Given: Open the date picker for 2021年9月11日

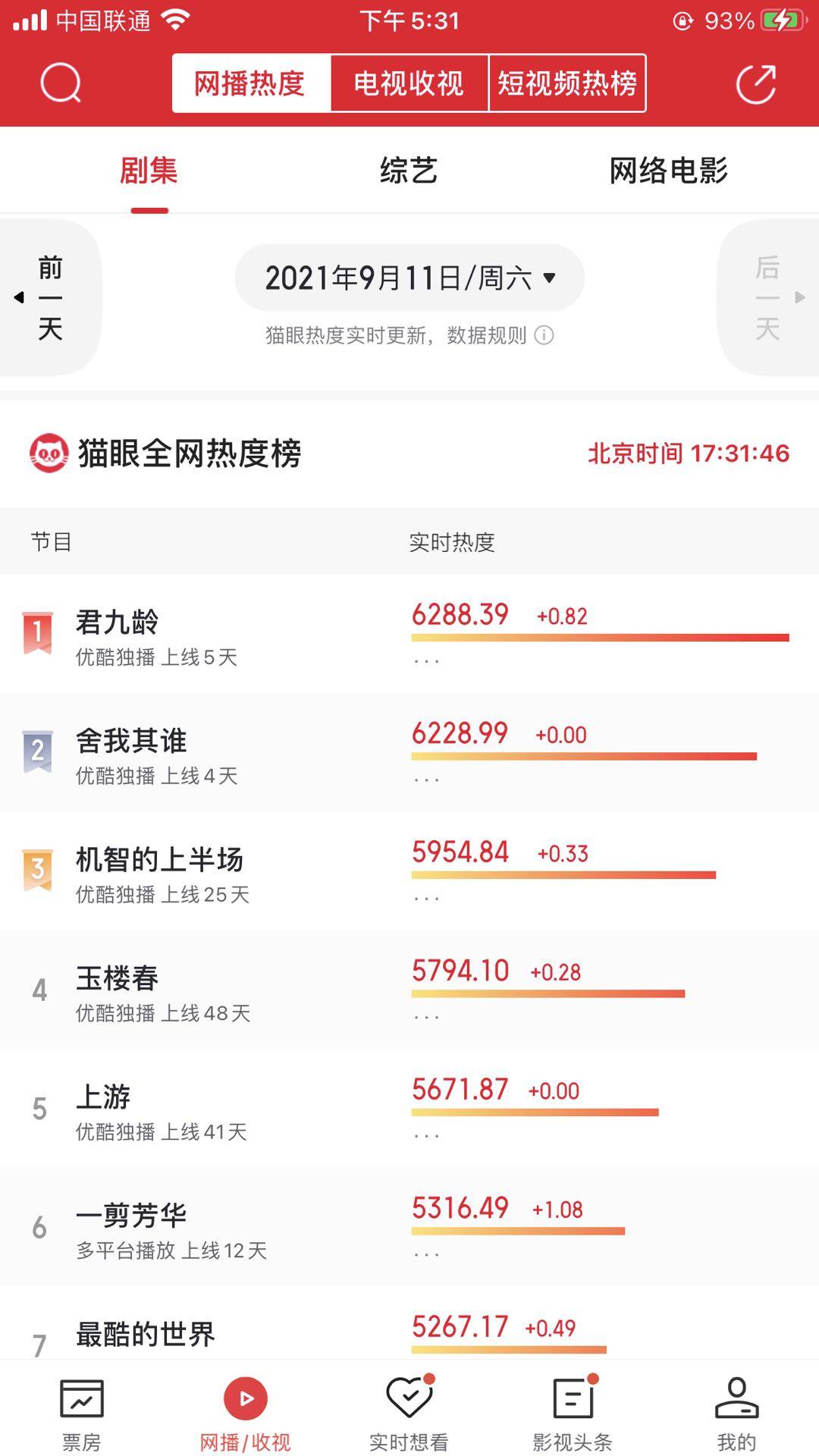Looking at the screenshot, I should pos(409,278).
